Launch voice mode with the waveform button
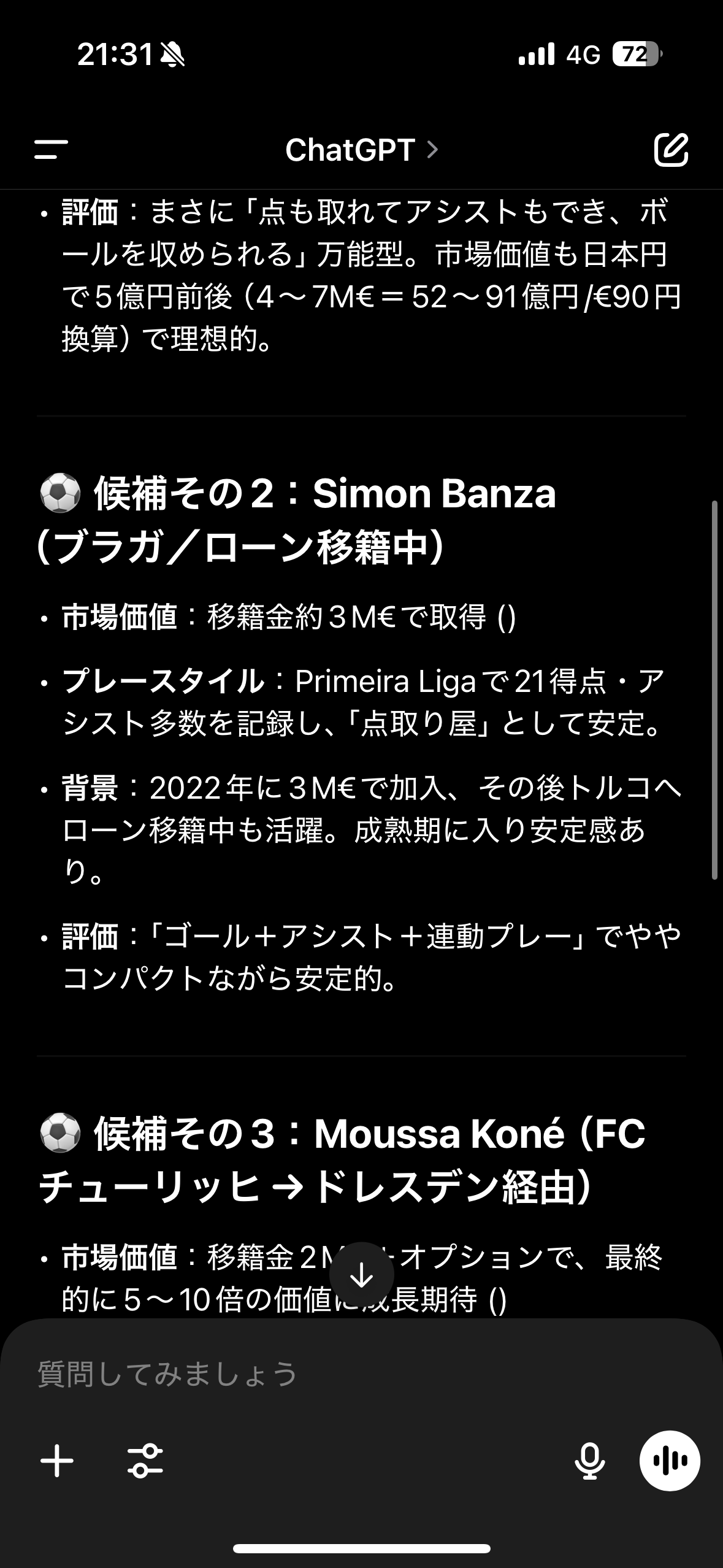Image resolution: width=723 pixels, height=1568 pixels. click(x=670, y=1461)
